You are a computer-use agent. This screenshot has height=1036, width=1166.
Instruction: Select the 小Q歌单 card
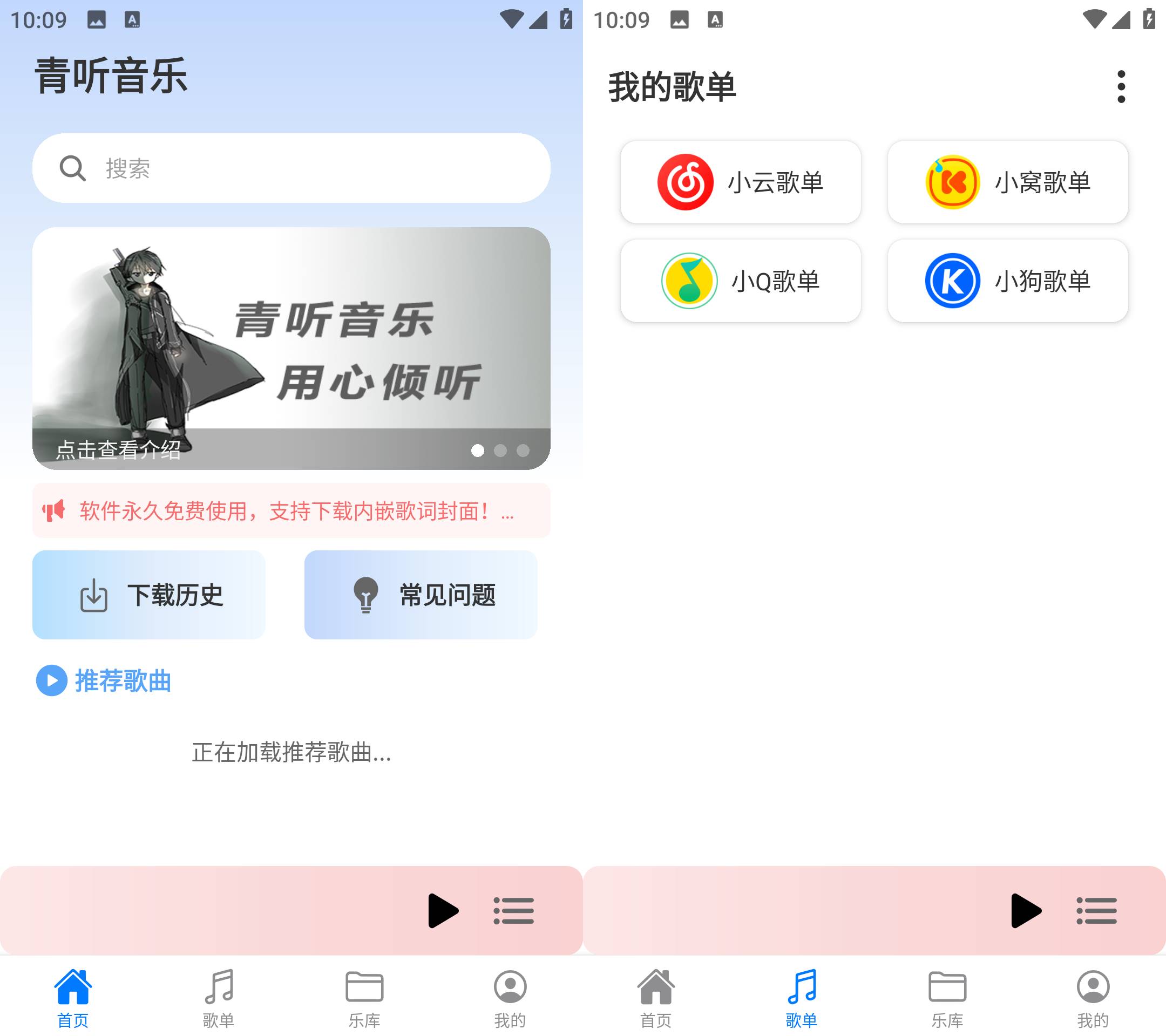pyautogui.click(x=741, y=281)
